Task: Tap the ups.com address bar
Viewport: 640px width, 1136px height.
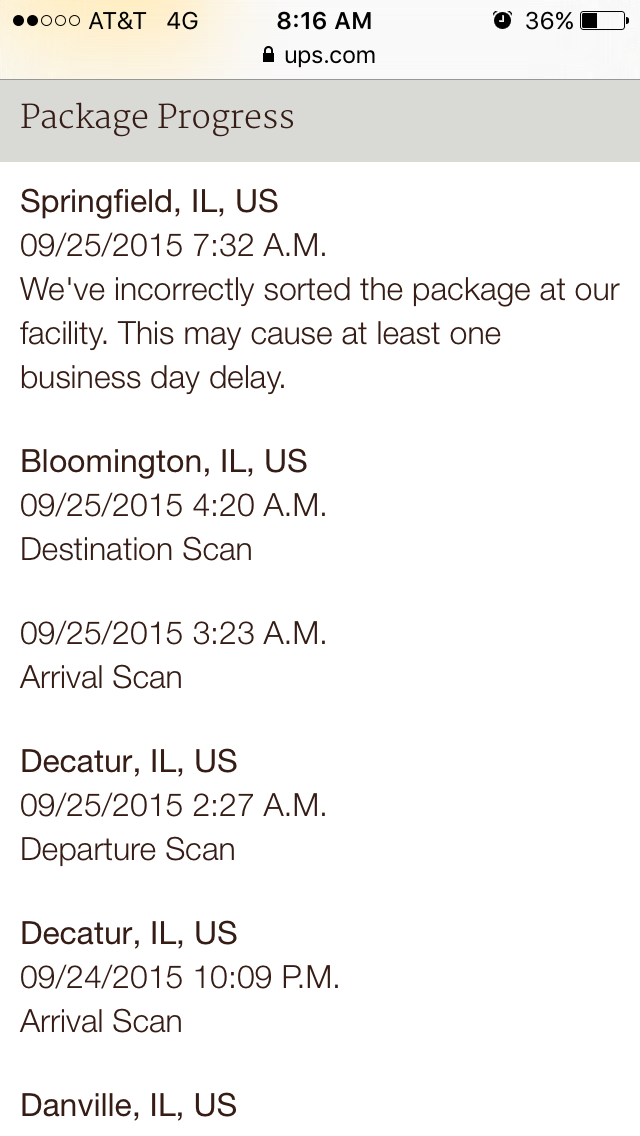Action: pyautogui.click(x=319, y=55)
